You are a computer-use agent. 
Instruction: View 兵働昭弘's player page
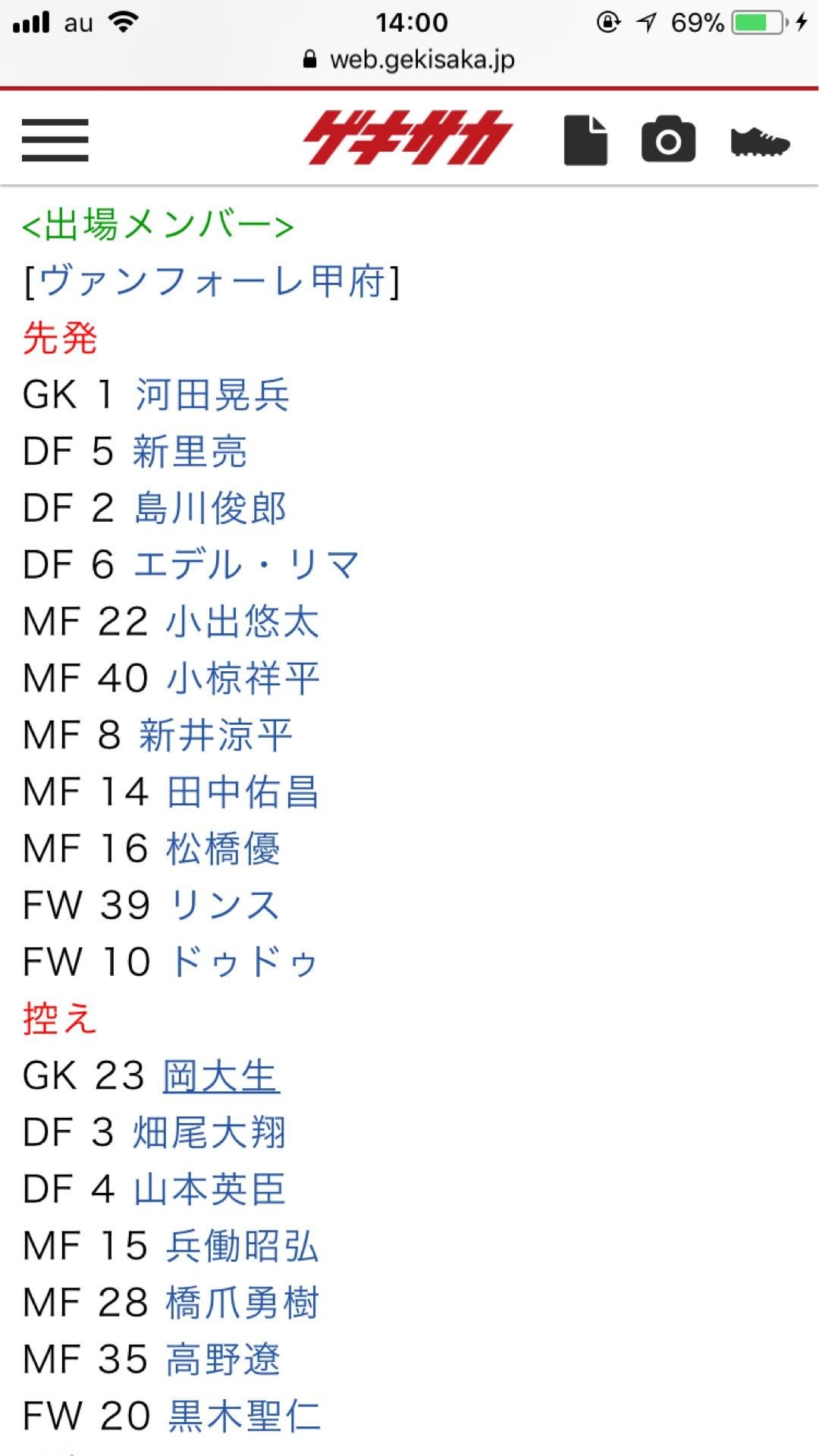(x=243, y=1246)
